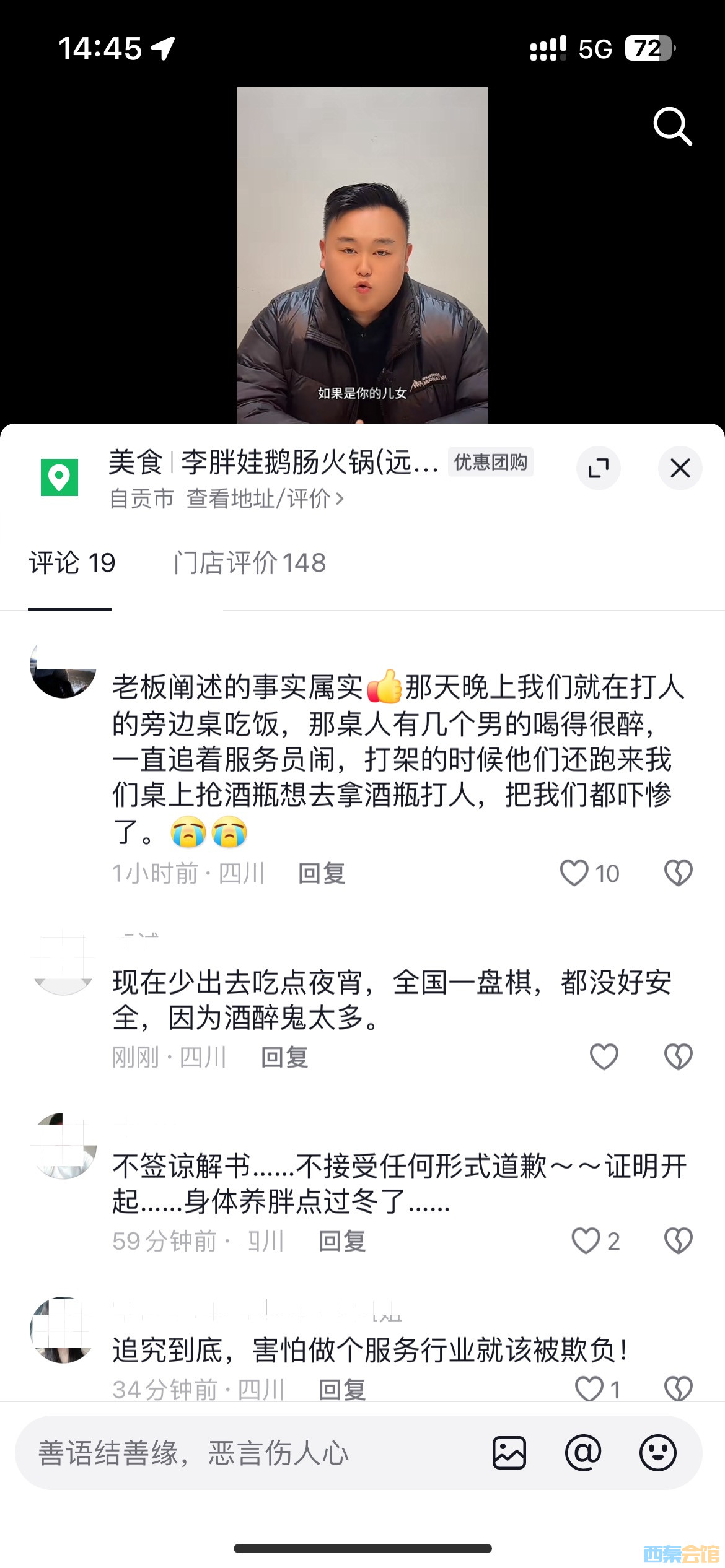Reply to the comment posted 刚刚

[x=284, y=1057]
